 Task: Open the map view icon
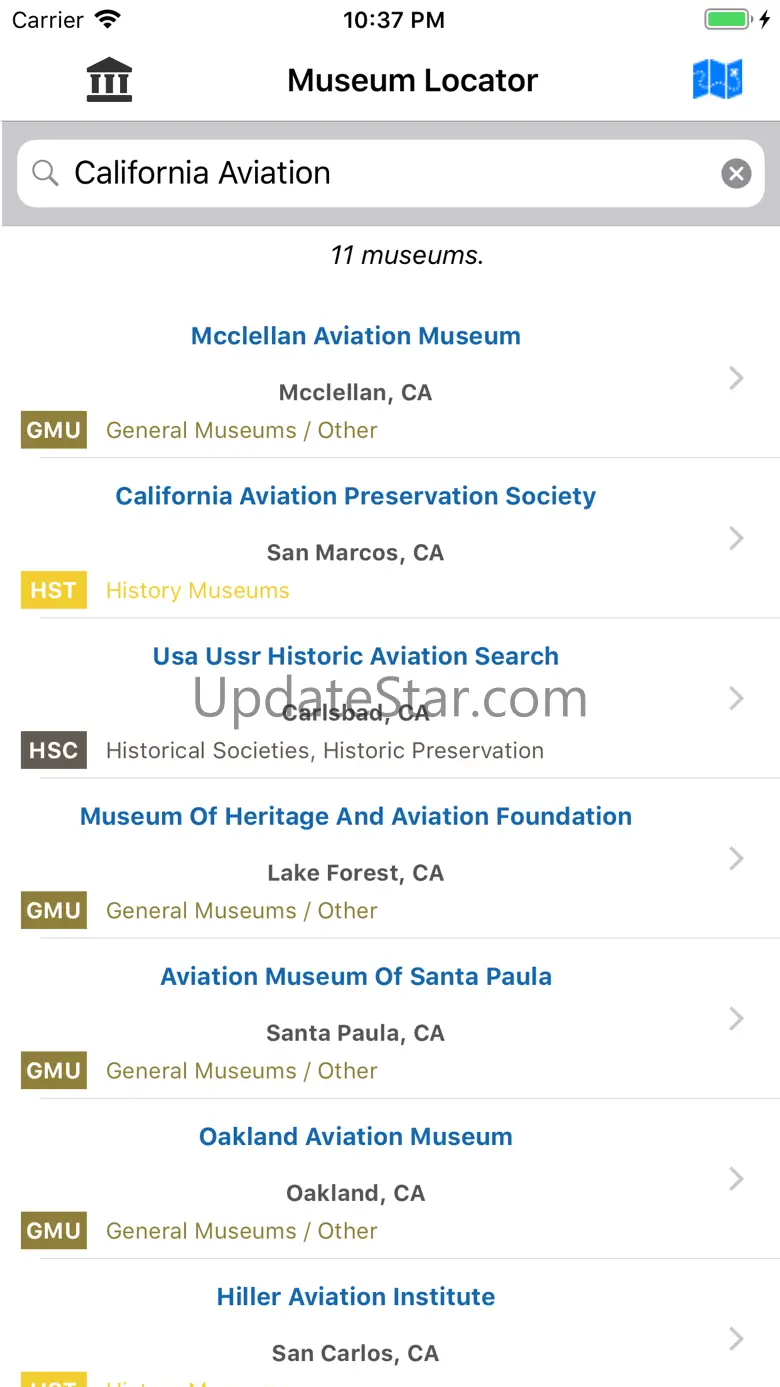717,80
